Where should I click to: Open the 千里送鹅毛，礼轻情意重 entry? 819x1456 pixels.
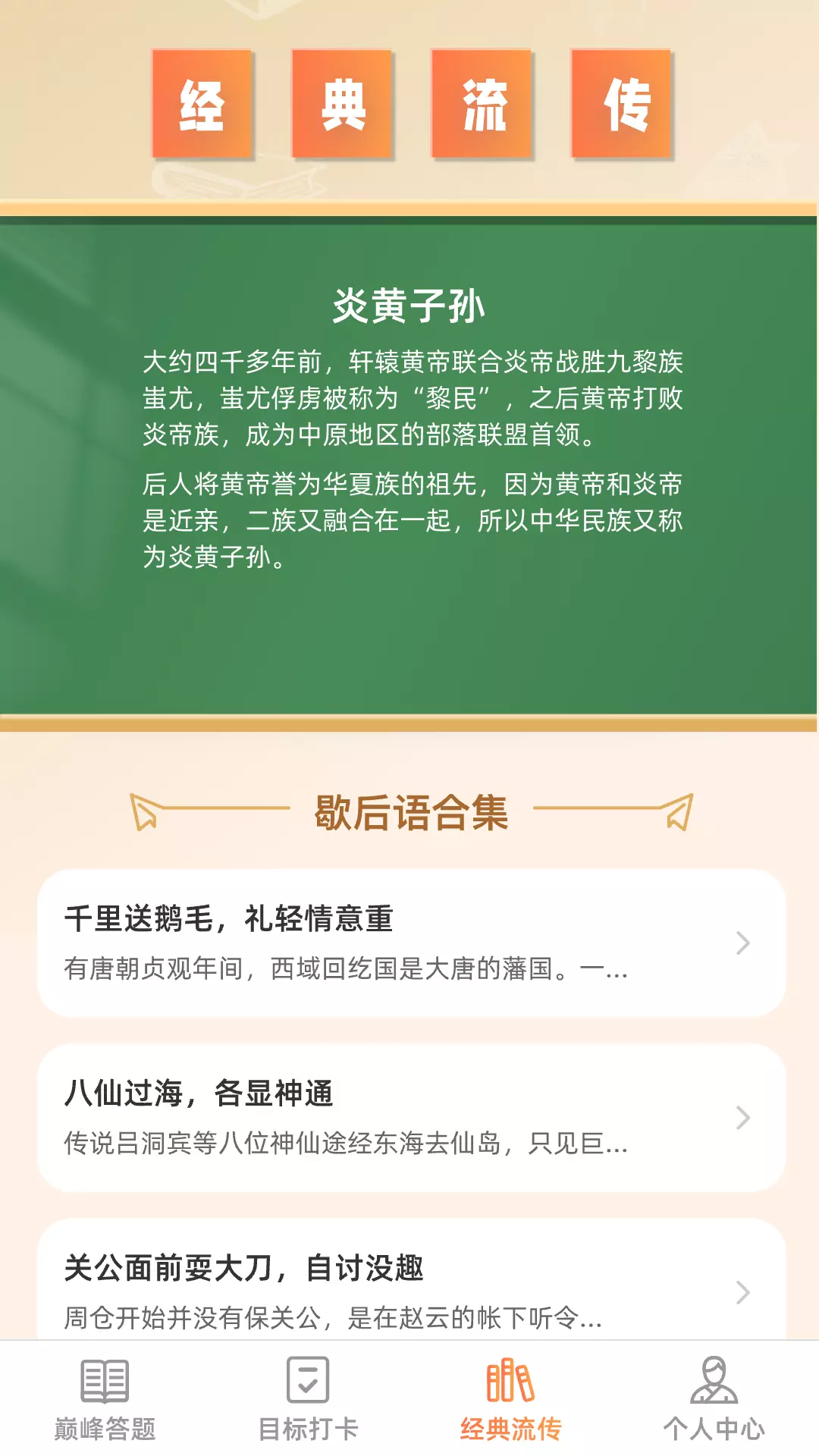click(411, 943)
